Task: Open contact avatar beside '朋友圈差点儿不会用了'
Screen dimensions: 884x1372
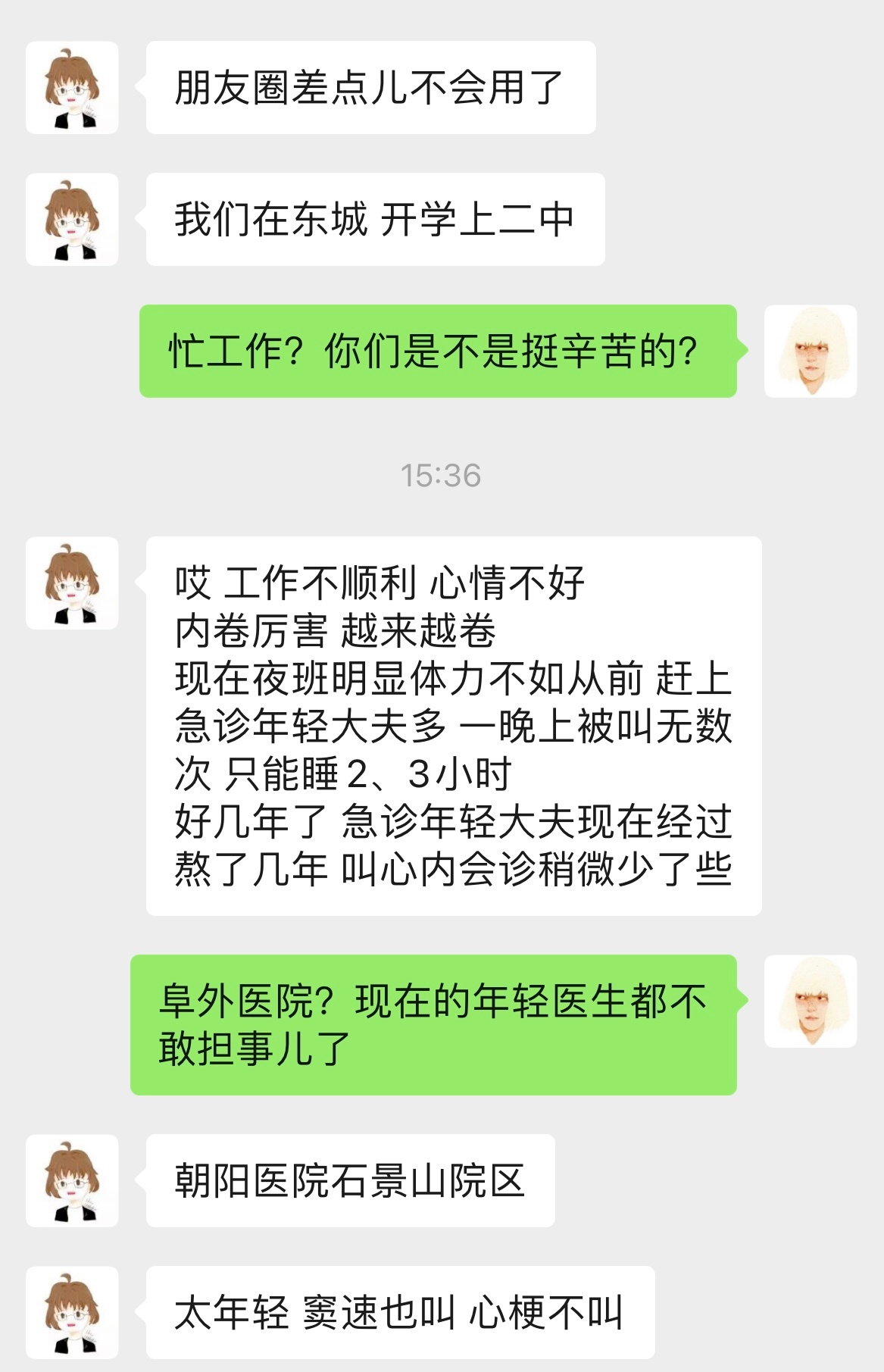Action: click(72, 88)
